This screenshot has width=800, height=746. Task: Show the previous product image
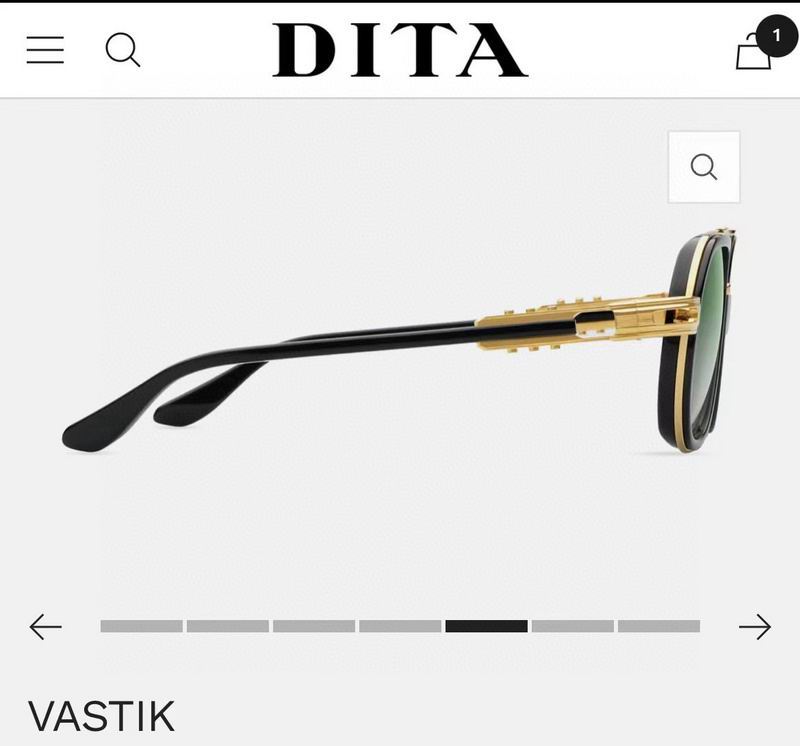45,627
